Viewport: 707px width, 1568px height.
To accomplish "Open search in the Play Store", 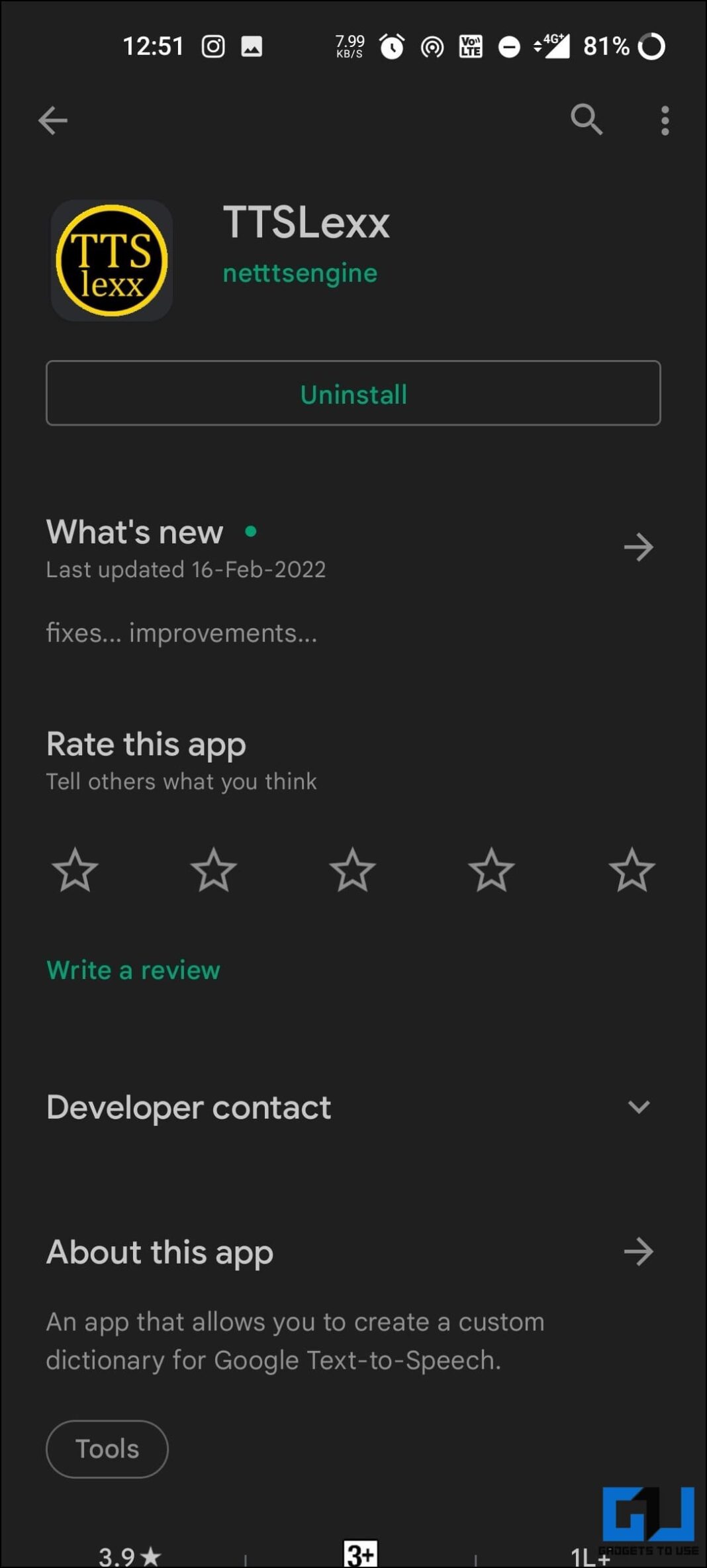I will click(587, 120).
